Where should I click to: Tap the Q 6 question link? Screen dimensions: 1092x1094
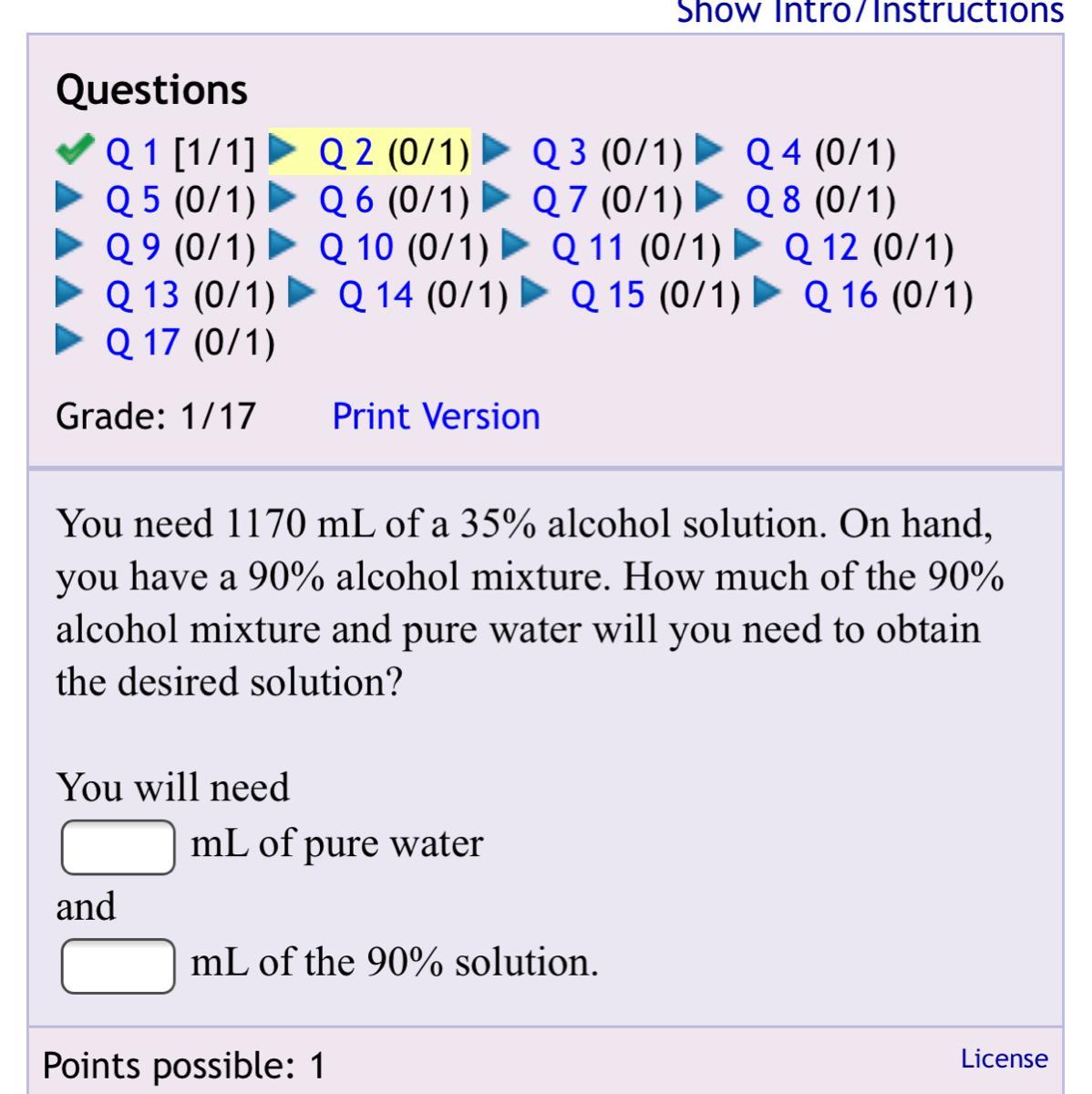point(346,200)
